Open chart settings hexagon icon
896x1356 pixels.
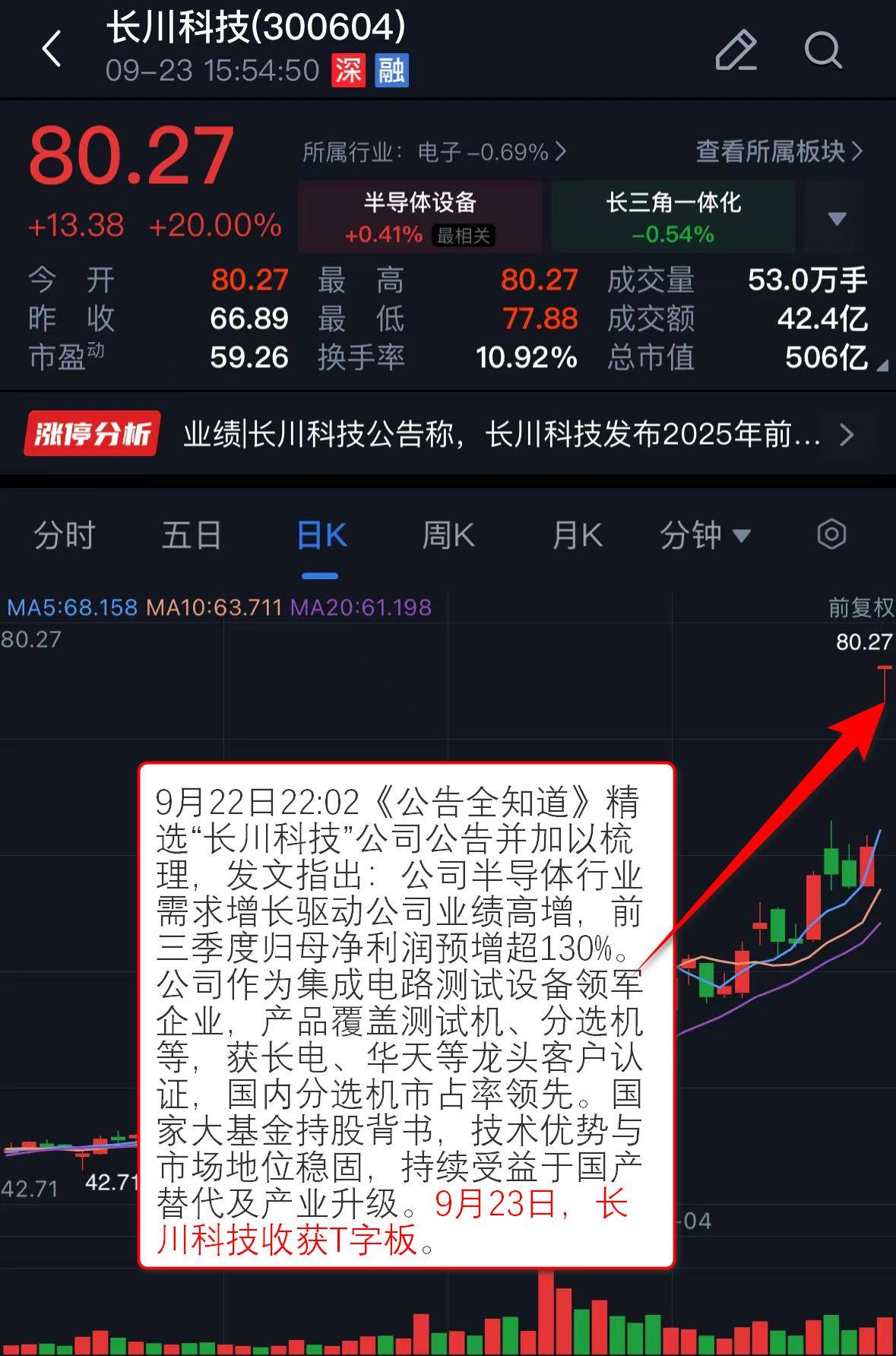coord(831,534)
